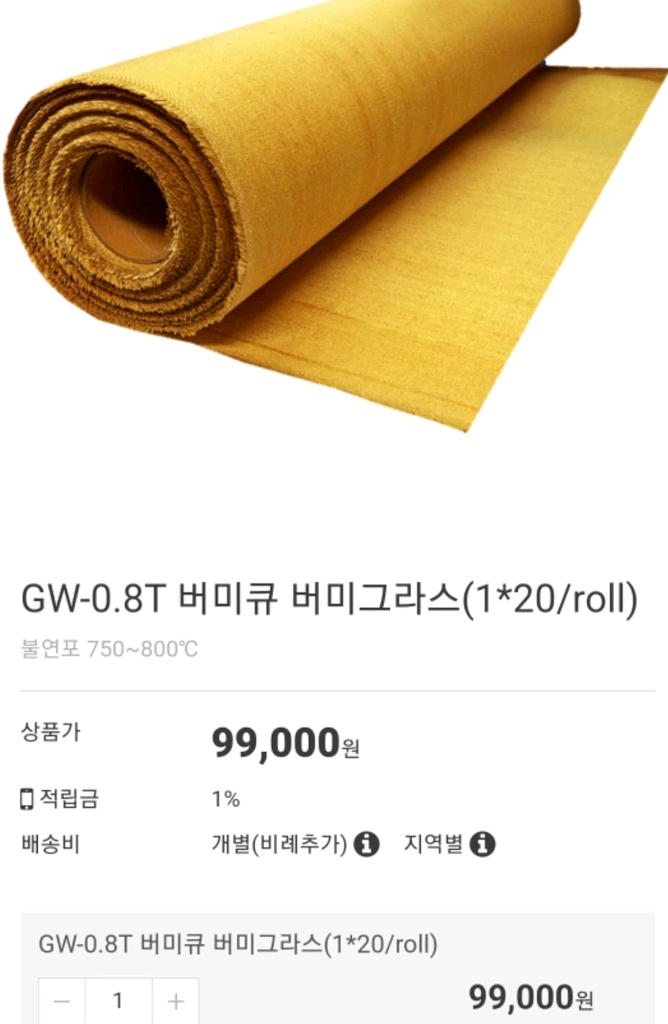This screenshot has width=668, height=1024.
Task: Tap the info icon next to 개별(비례추가)
Action: [x=367, y=845]
